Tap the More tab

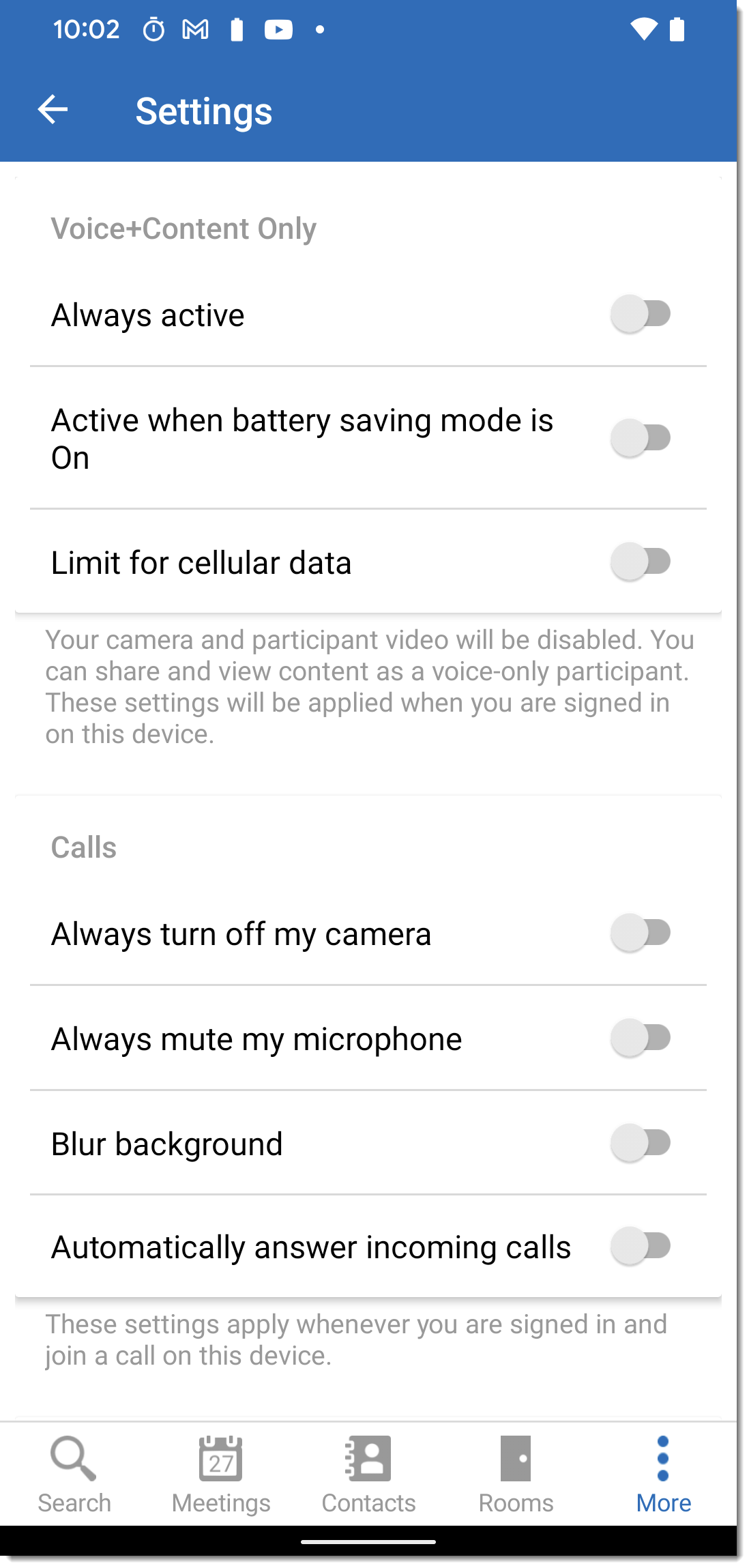(x=663, y=1475)
